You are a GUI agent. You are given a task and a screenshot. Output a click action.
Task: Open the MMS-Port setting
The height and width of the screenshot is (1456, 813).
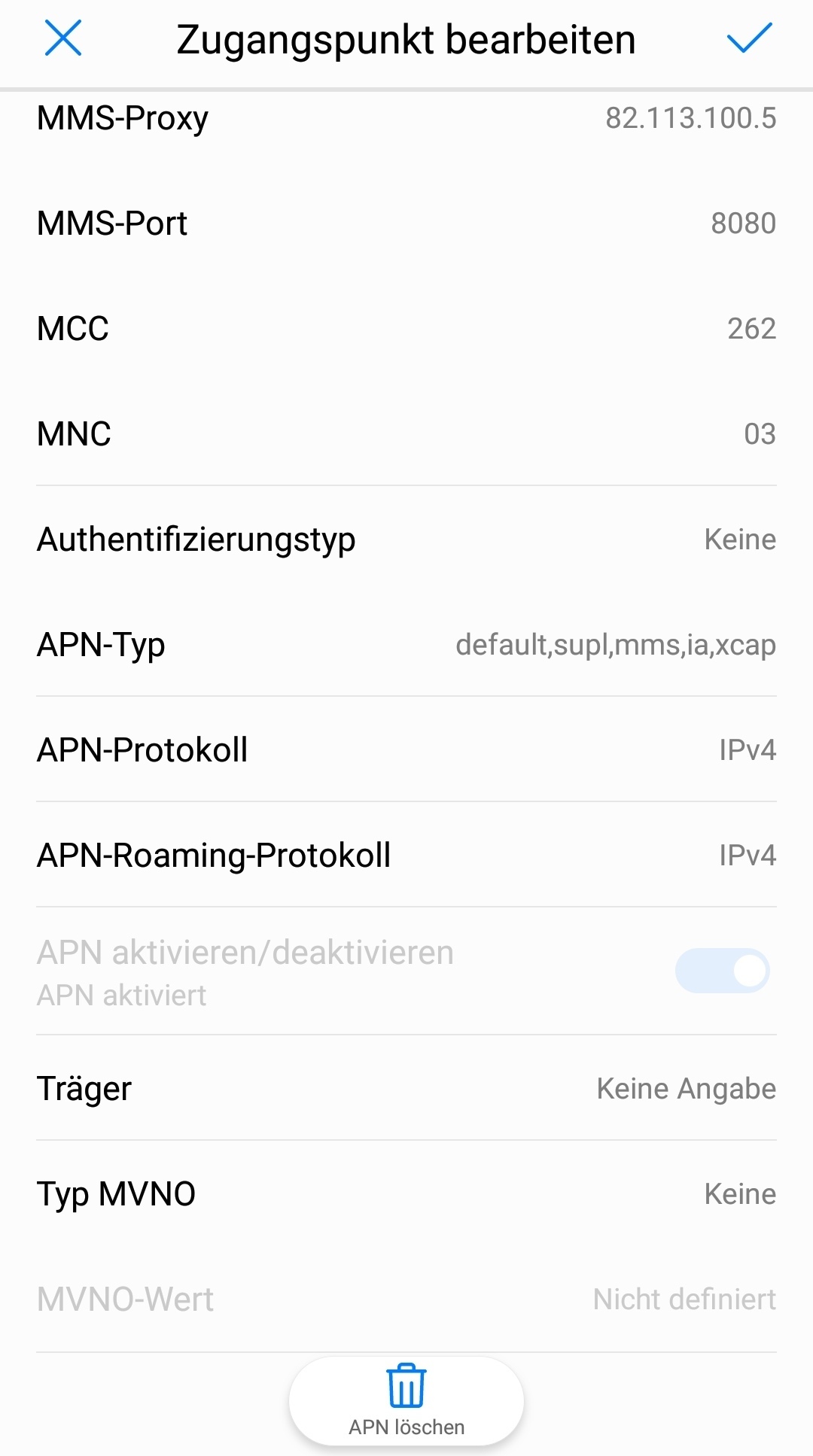pos(406,223)
